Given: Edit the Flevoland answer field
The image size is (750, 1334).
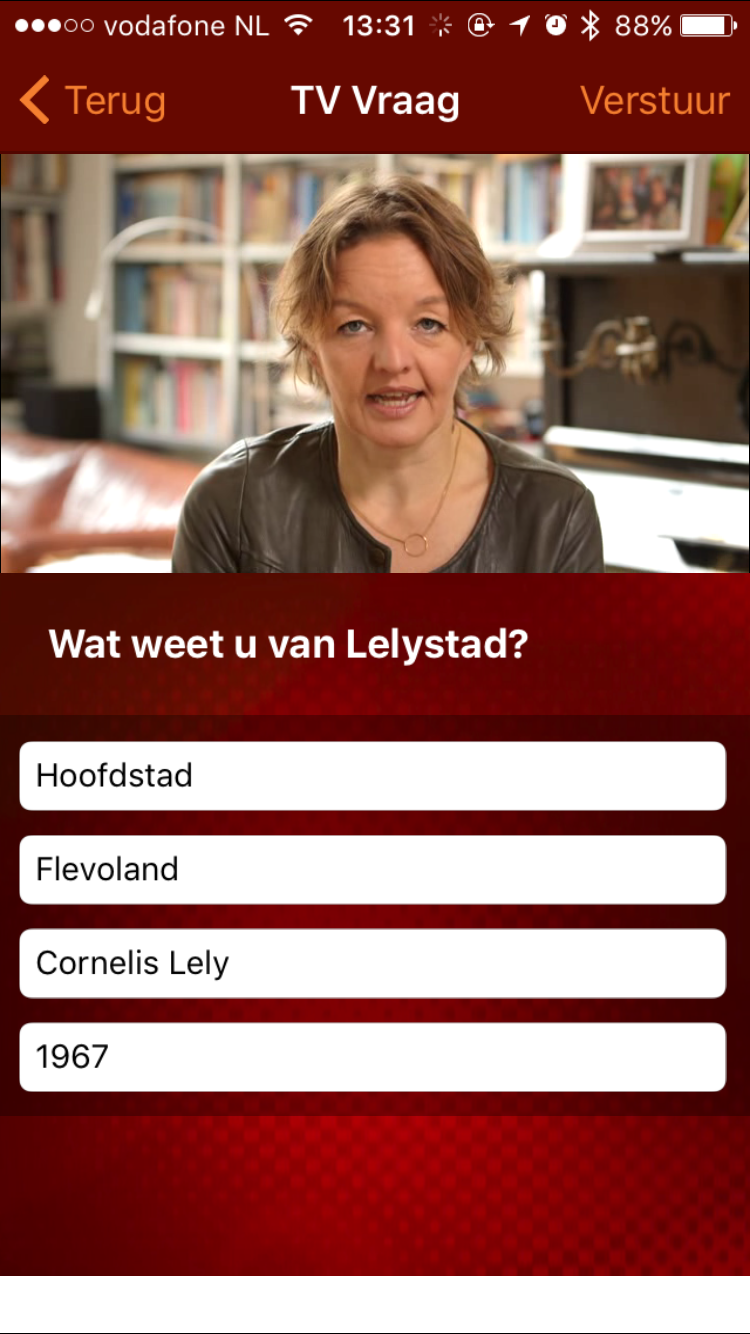Looking at the screenshot, I should point(372,870).
